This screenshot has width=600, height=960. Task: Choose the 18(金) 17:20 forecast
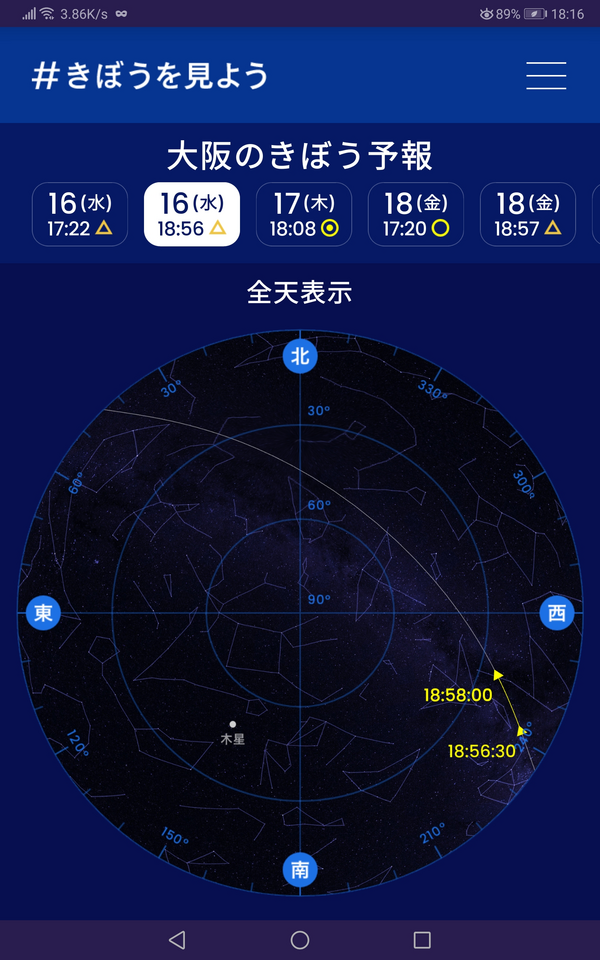(x=416, y=214)
